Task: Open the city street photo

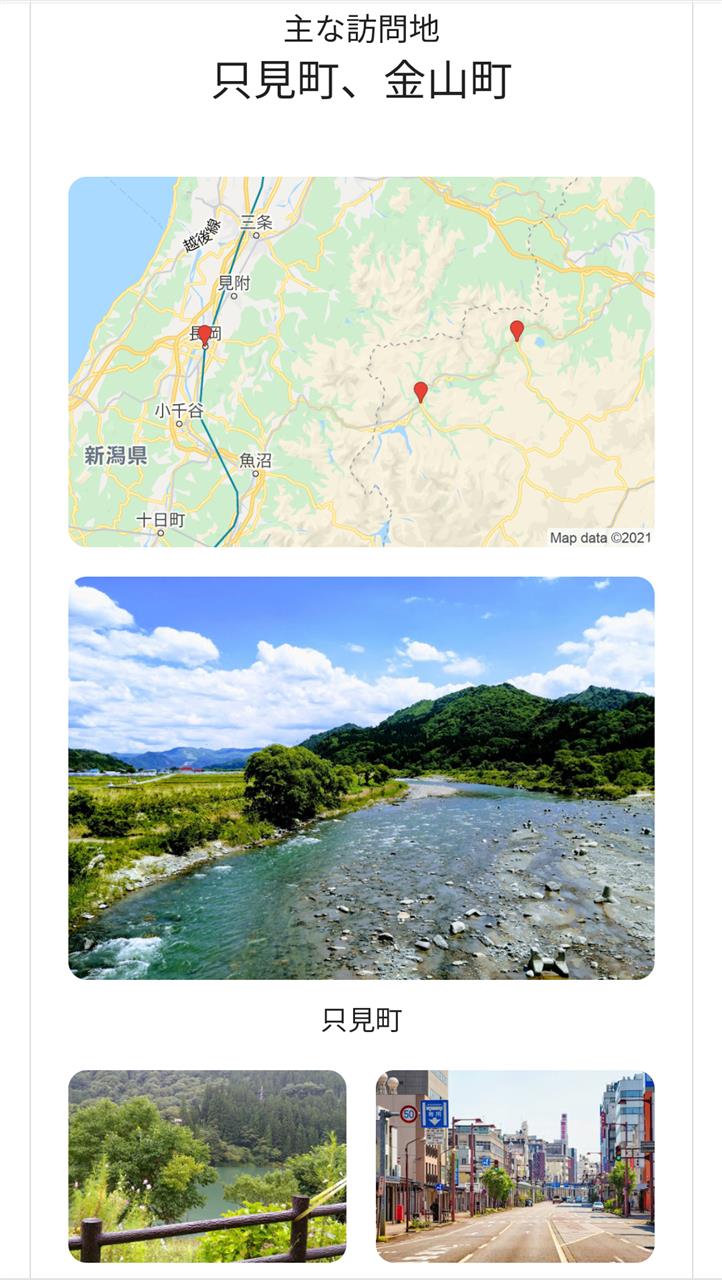Action: (x=515, y=1166)
